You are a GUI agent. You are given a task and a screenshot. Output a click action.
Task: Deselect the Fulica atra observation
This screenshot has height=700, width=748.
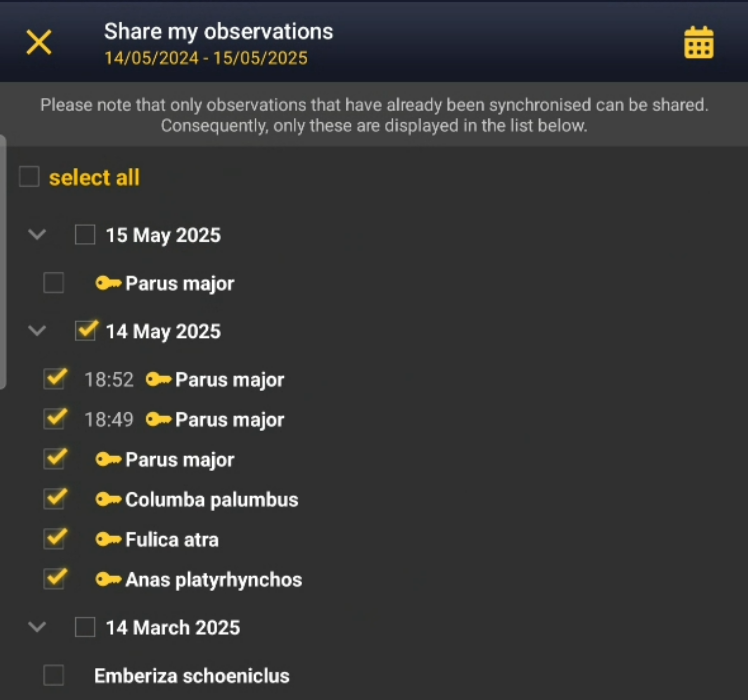pyautogui.click(x=54, y=539)
